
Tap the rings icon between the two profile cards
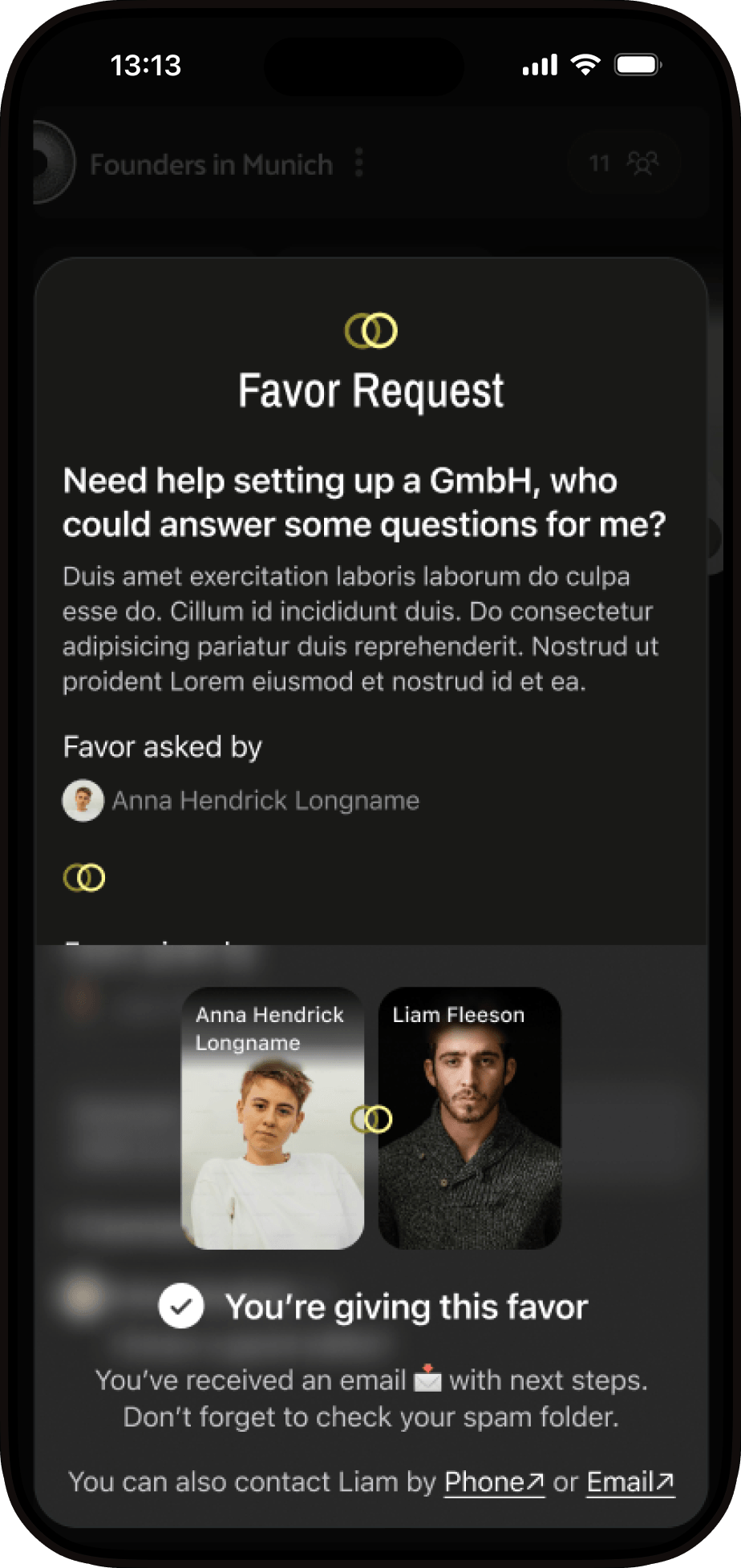point(372,1117)
